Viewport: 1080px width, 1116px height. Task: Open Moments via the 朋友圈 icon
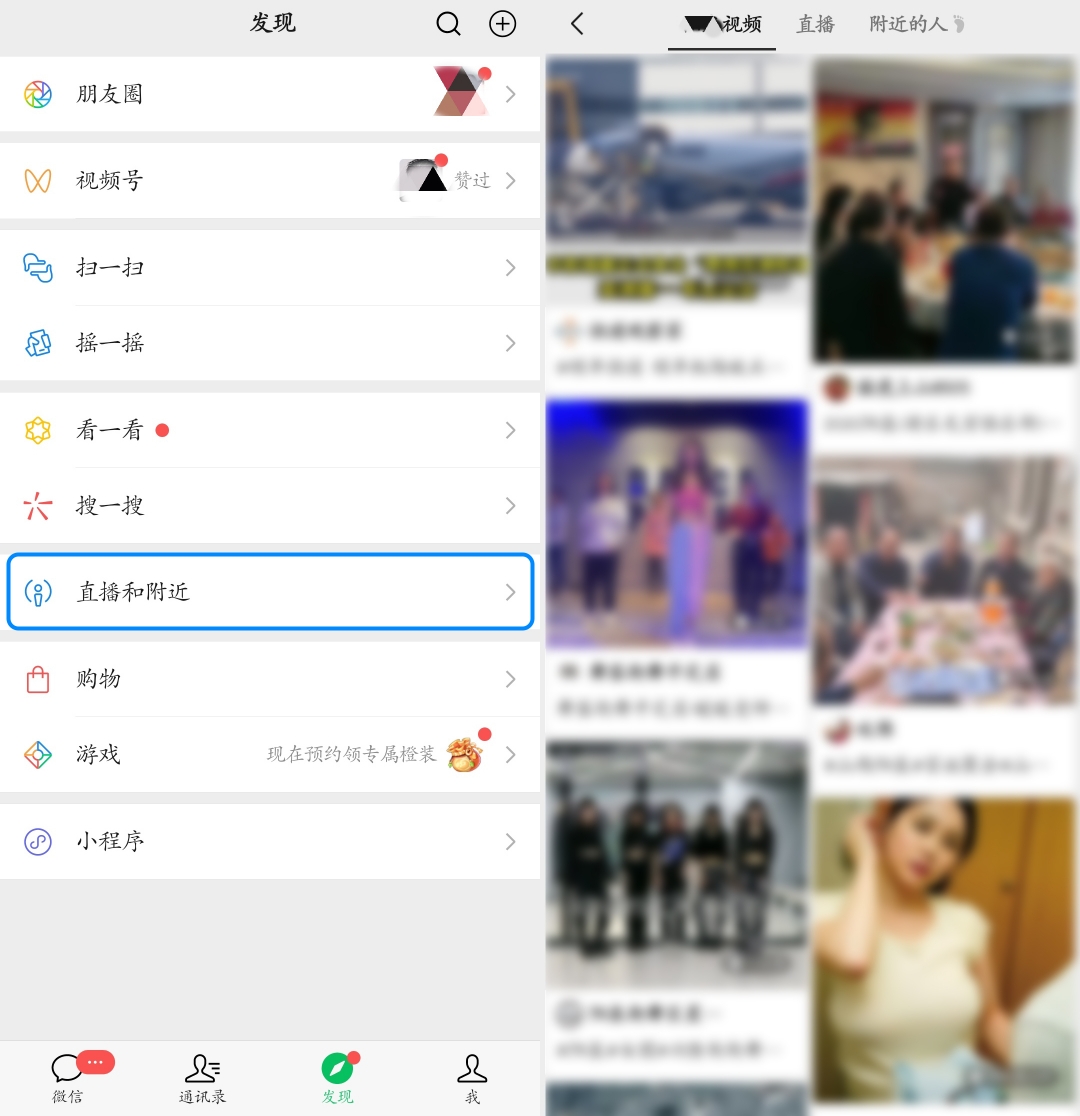coord(37,93)
